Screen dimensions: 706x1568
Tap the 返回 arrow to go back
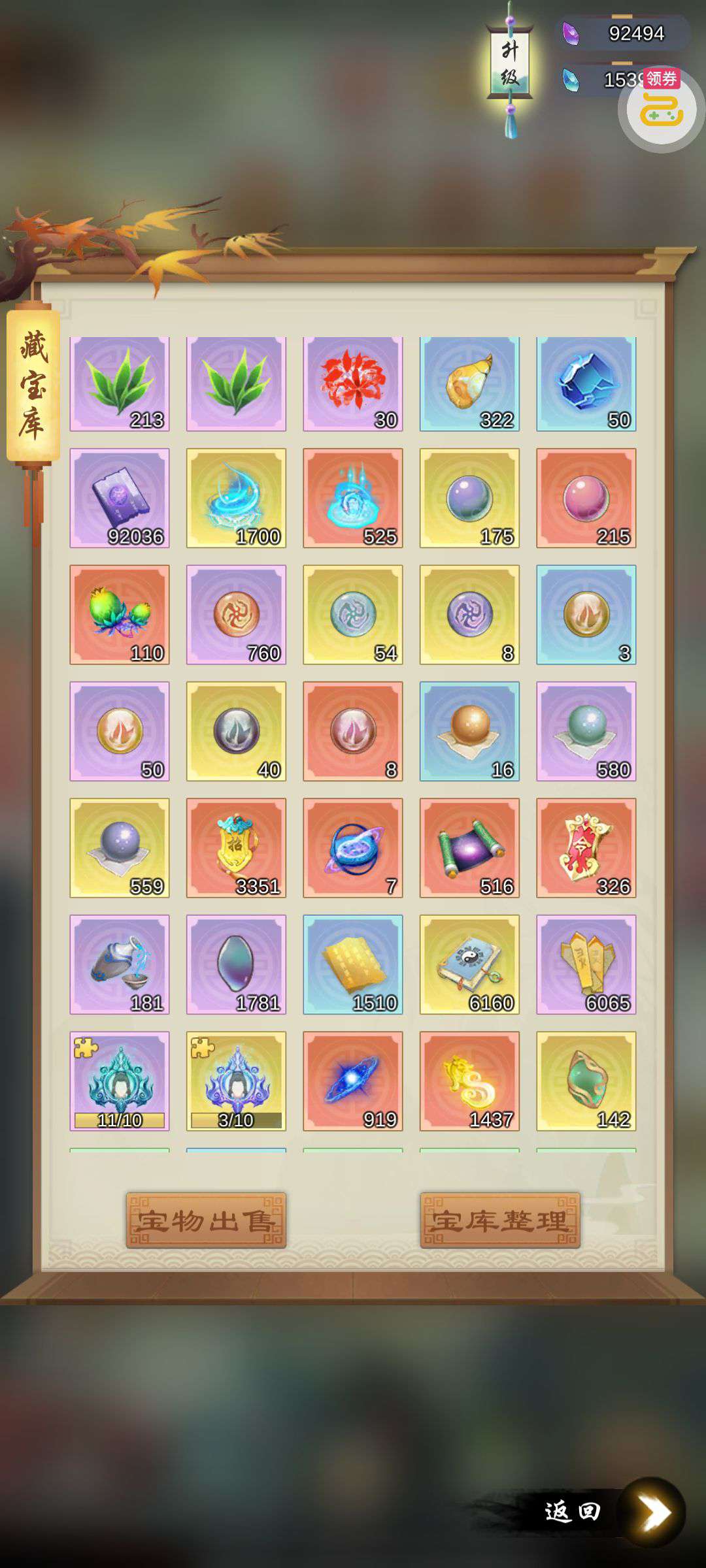click(651, 1512)
